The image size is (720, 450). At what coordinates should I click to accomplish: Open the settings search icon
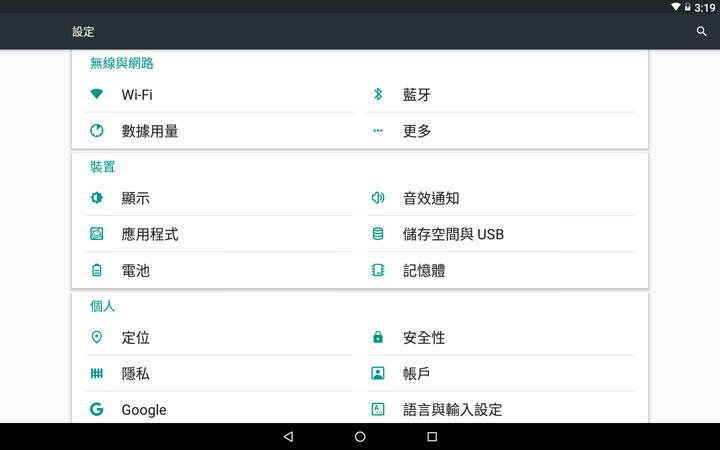pyautogui.click(x=701, y=32)
